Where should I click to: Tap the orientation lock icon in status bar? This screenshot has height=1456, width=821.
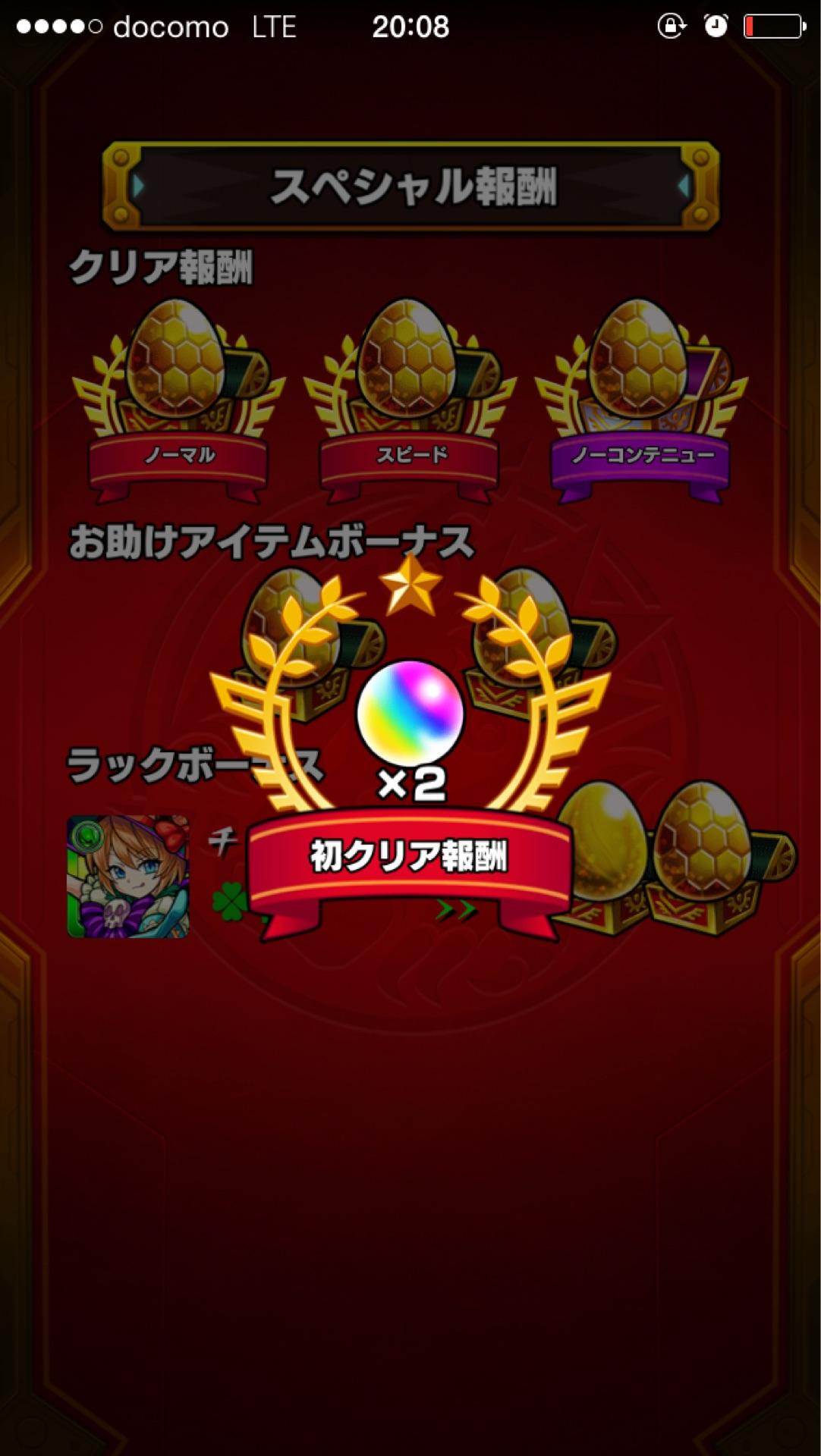coord(671,25)
